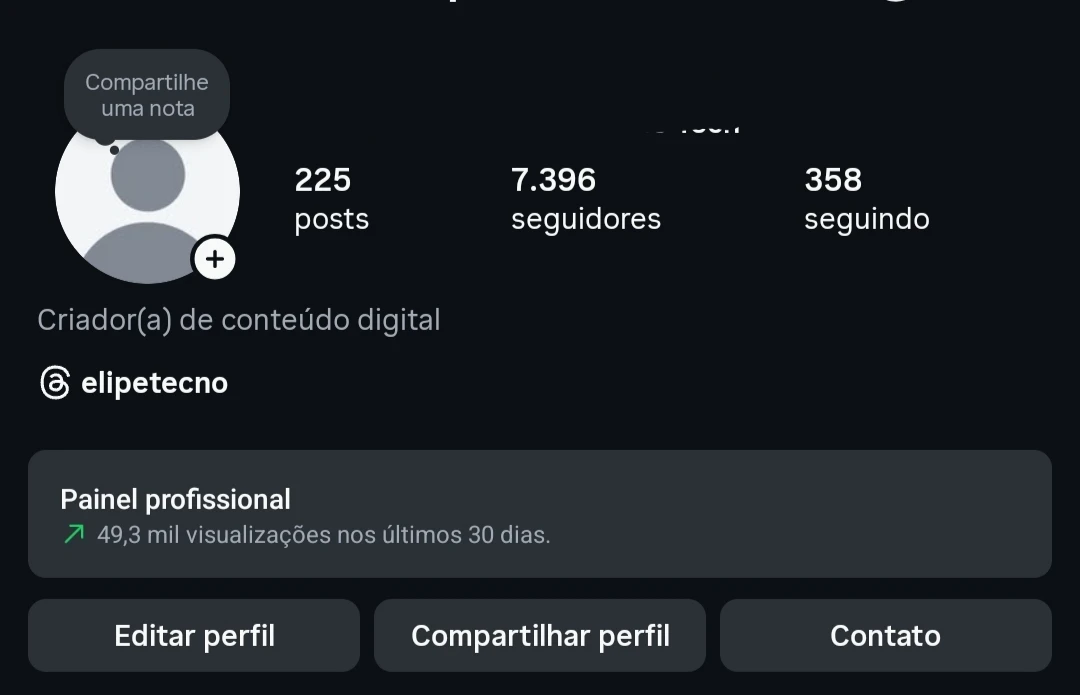The height and width of the screenshot is (695, 1080).
Task: Open the Painel profissional card
Action: pyautogui.click(x=539, y=514)
